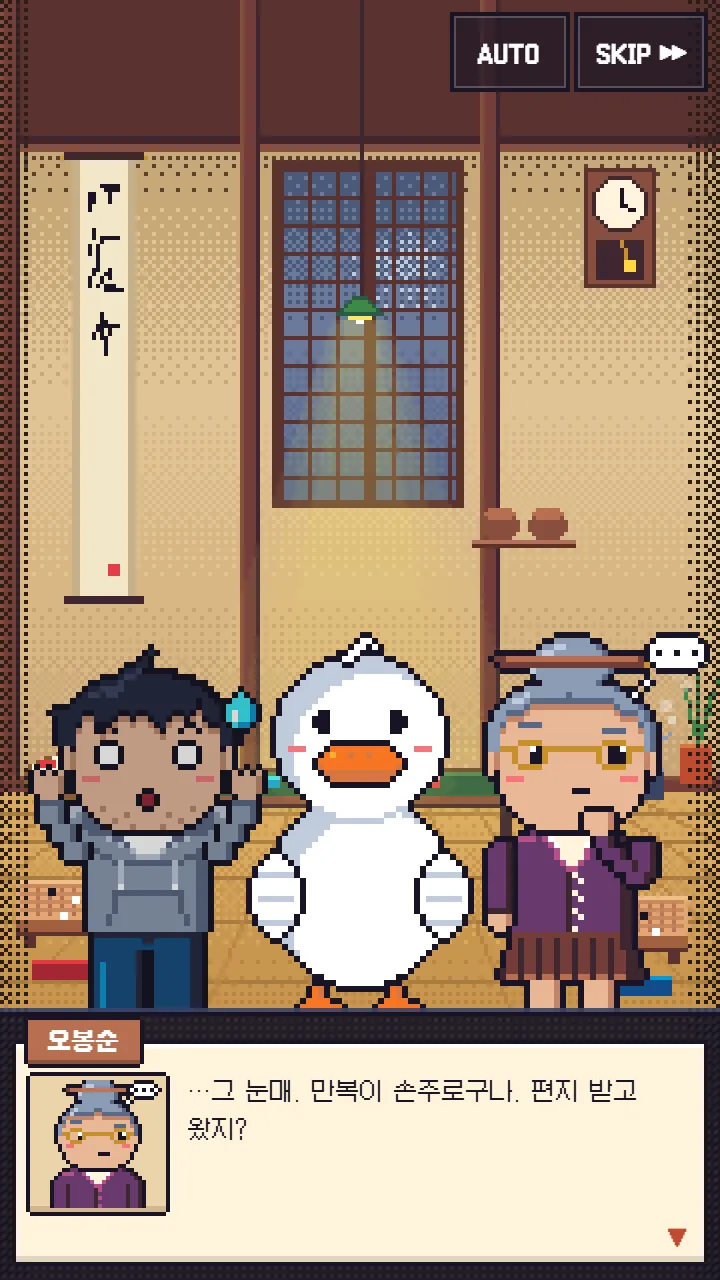Advance dialogue with the red arrow
This screenshot has width=720, height=1280.
[x=677, y=1238]
